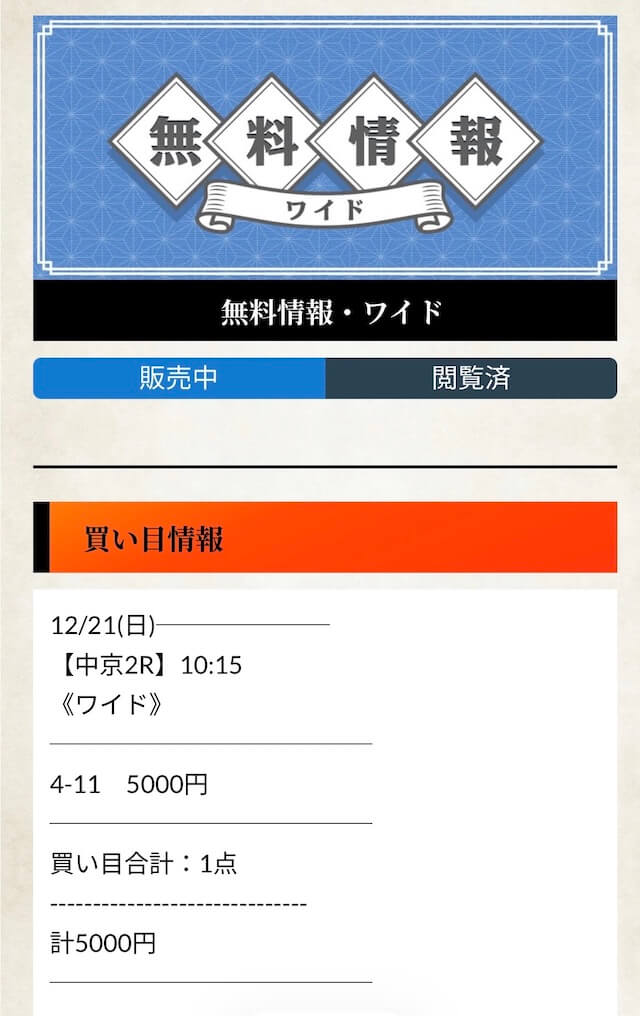Switch to the 販売中 tab
Screen dimensions: 640x1016
click(179, 378)
